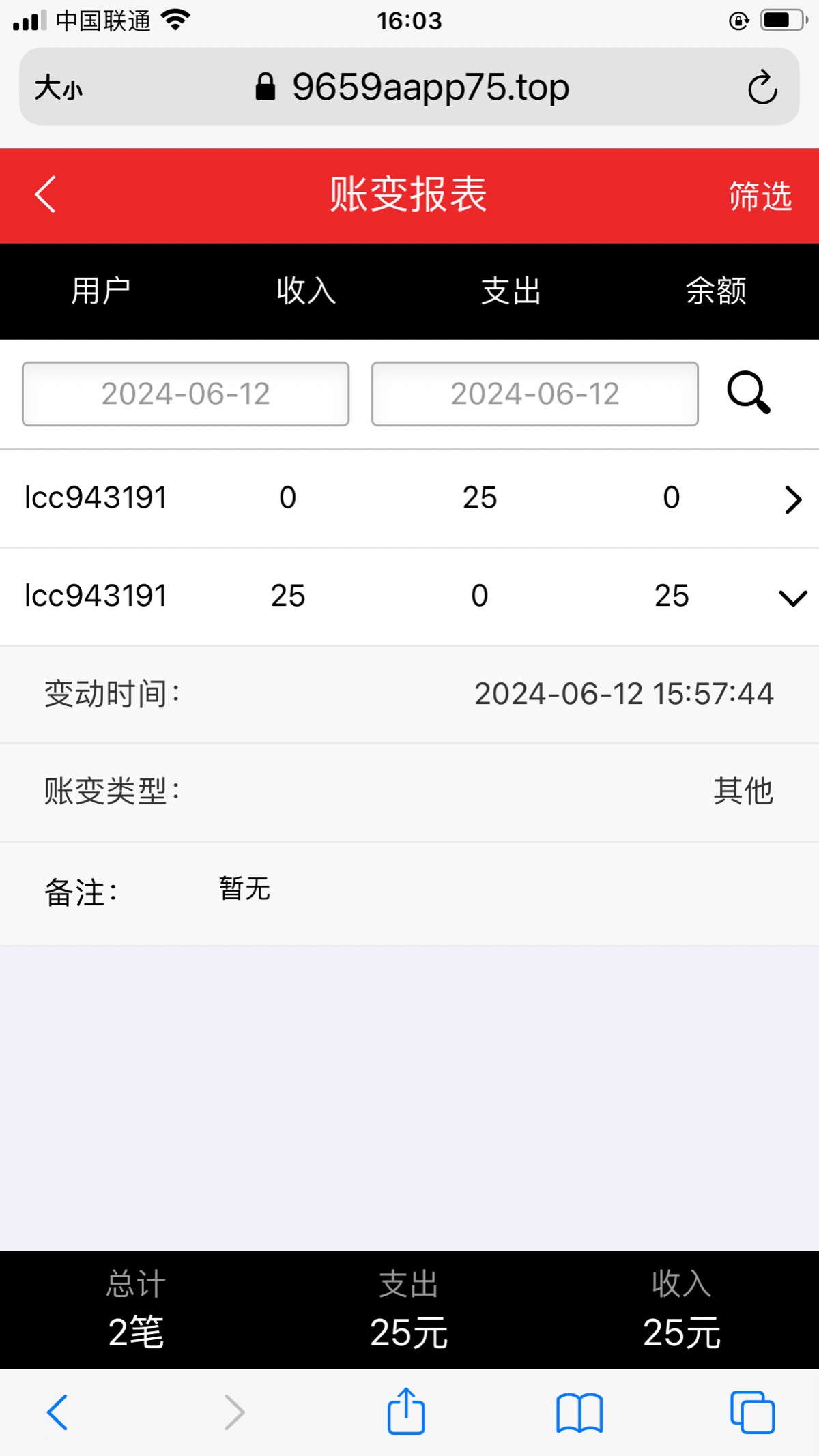
Task: Open the 筛选 filter option
Action: click(760, 196)
